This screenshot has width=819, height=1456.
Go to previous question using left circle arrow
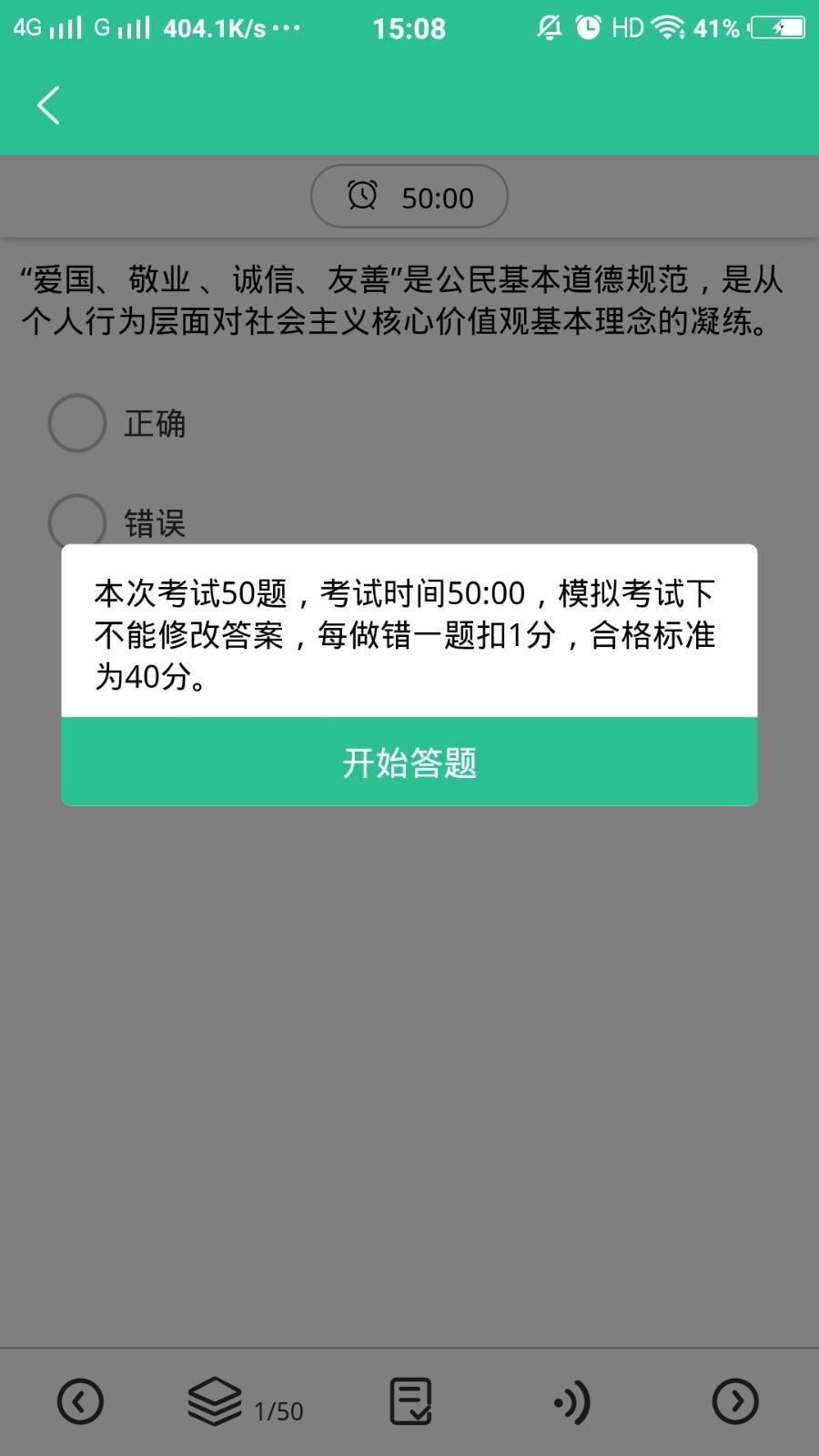point(80,1401)
